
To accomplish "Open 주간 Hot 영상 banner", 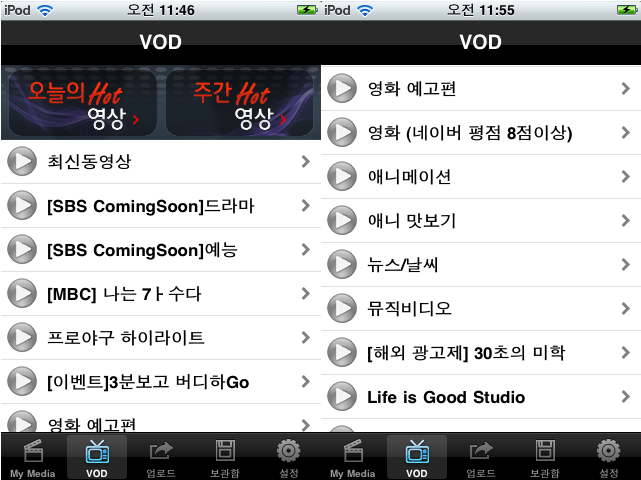I will [x=242, y=103].
